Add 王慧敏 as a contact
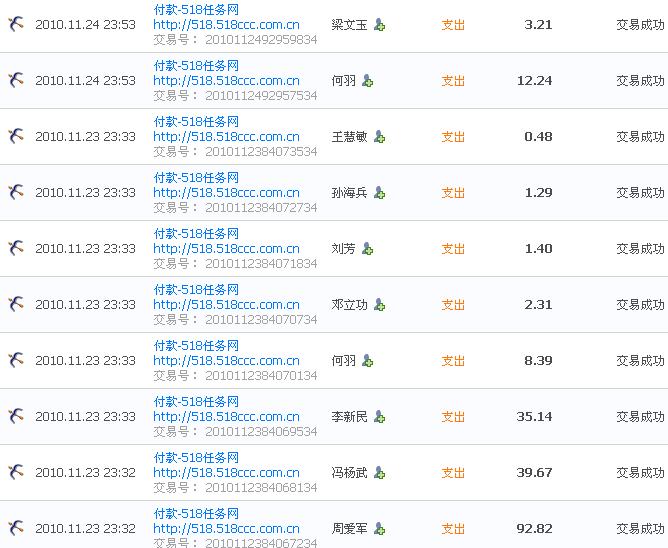The width and height of the screenshot is (668, 548). [379, 137]
